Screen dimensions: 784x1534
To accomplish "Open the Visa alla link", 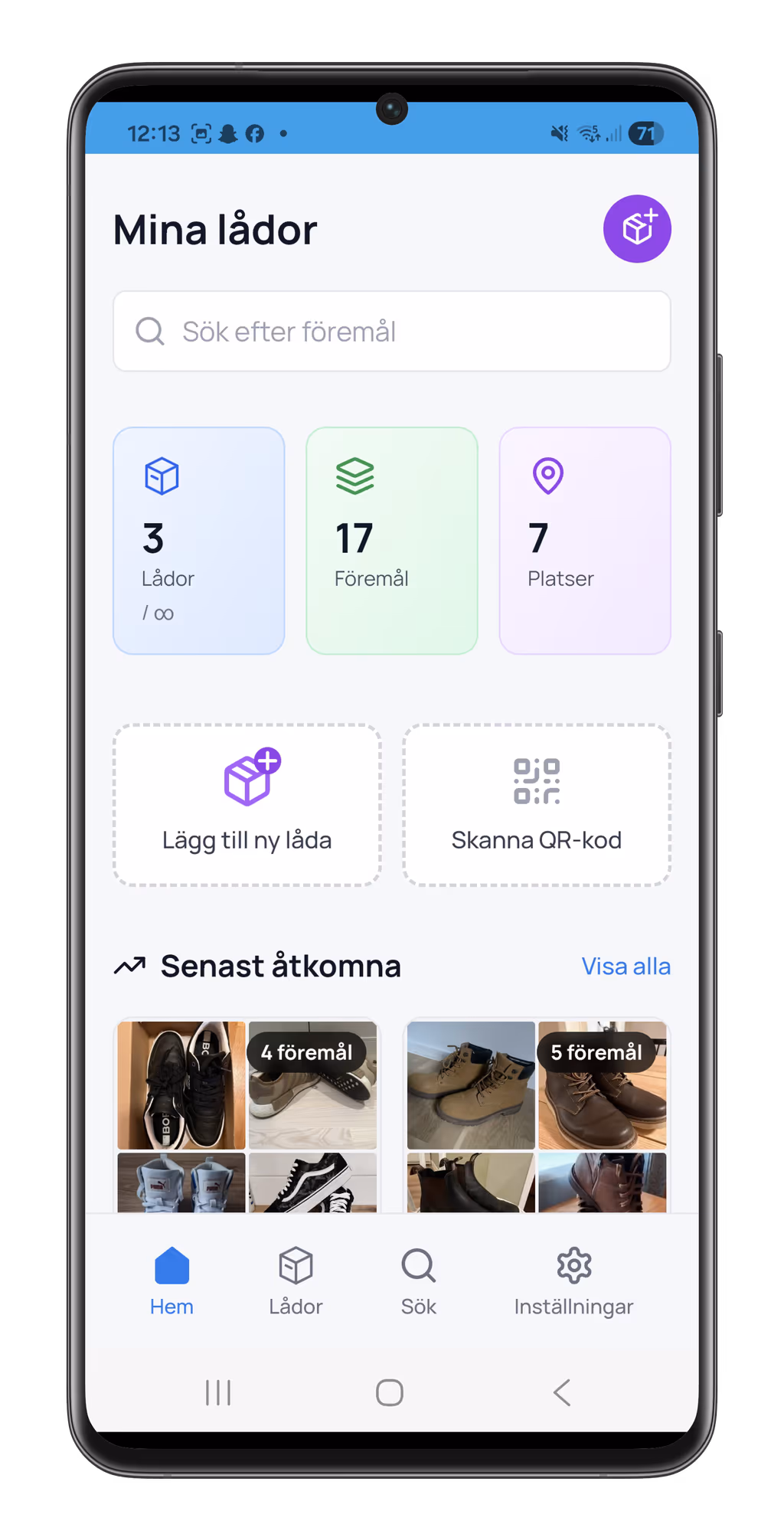I will pos(626,967).
